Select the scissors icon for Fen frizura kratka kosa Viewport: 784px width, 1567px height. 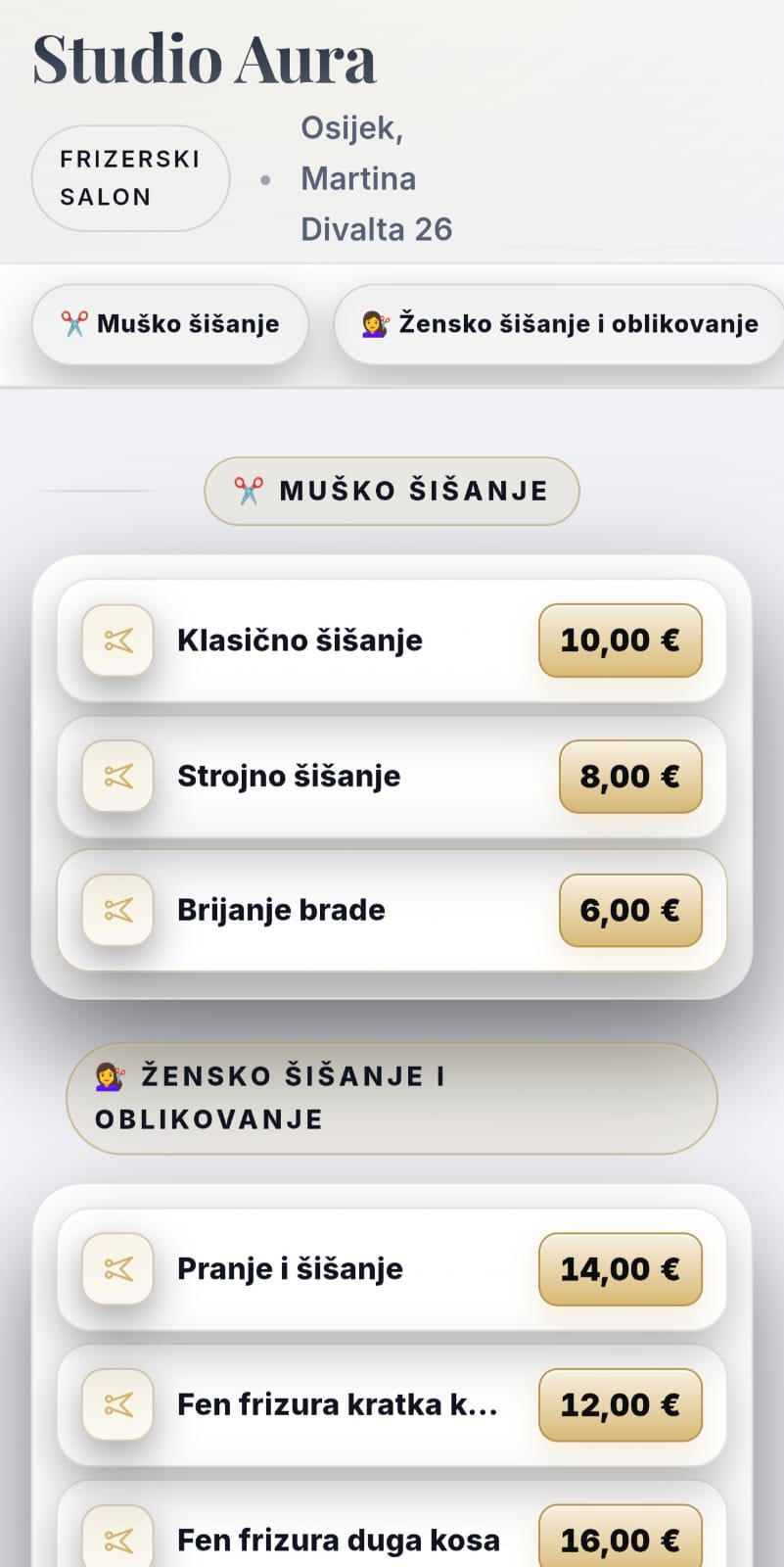pyautogui.click(x=115, y=1404)
